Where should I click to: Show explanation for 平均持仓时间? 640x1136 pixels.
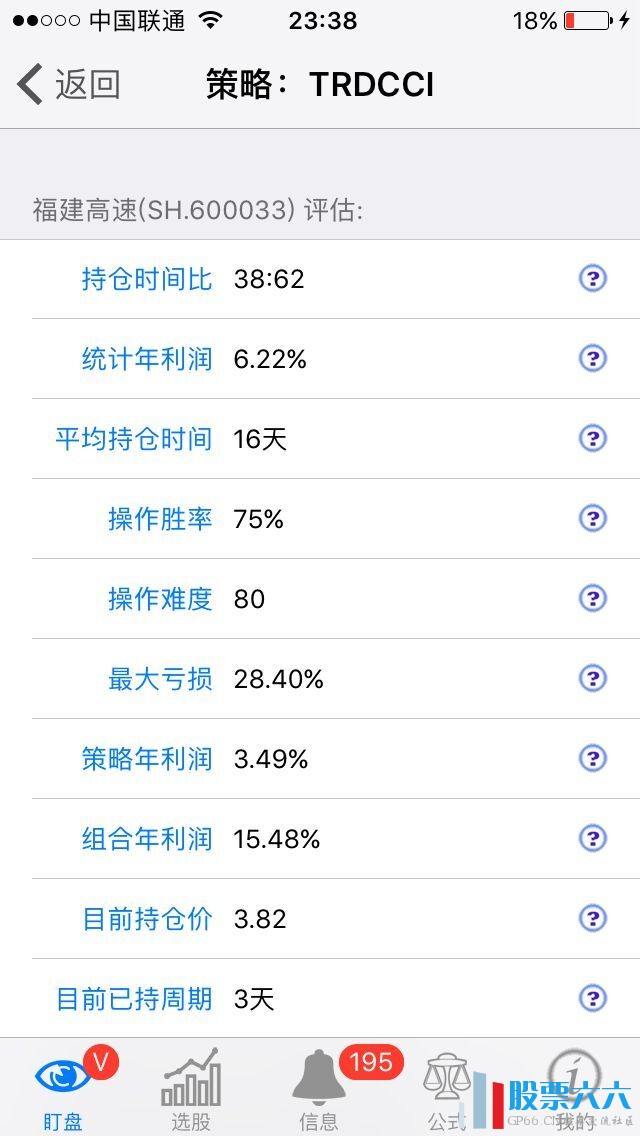[593, 438]
